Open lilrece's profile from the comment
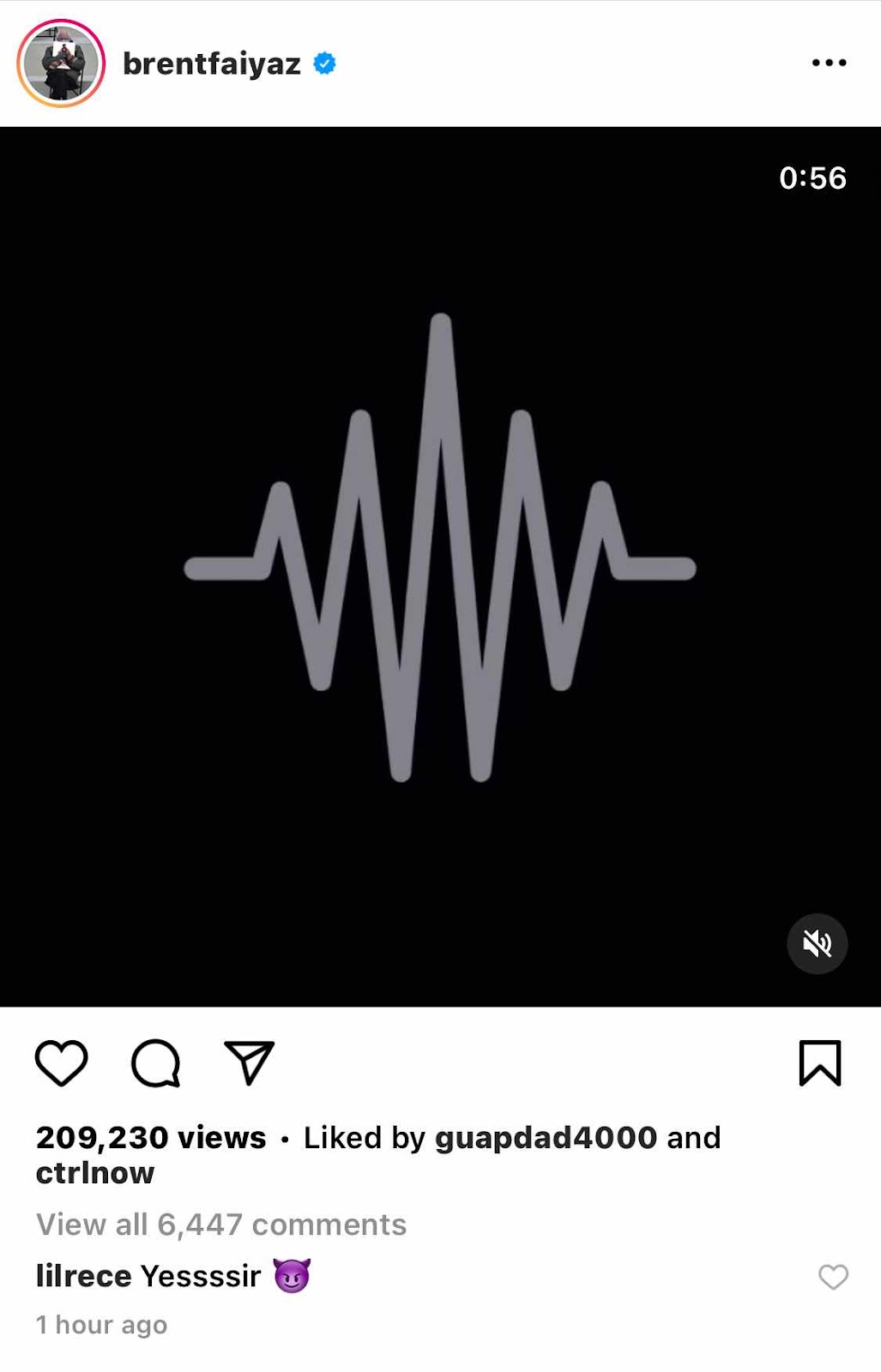Screen dimensions: 881x1372 [83, 1276]
